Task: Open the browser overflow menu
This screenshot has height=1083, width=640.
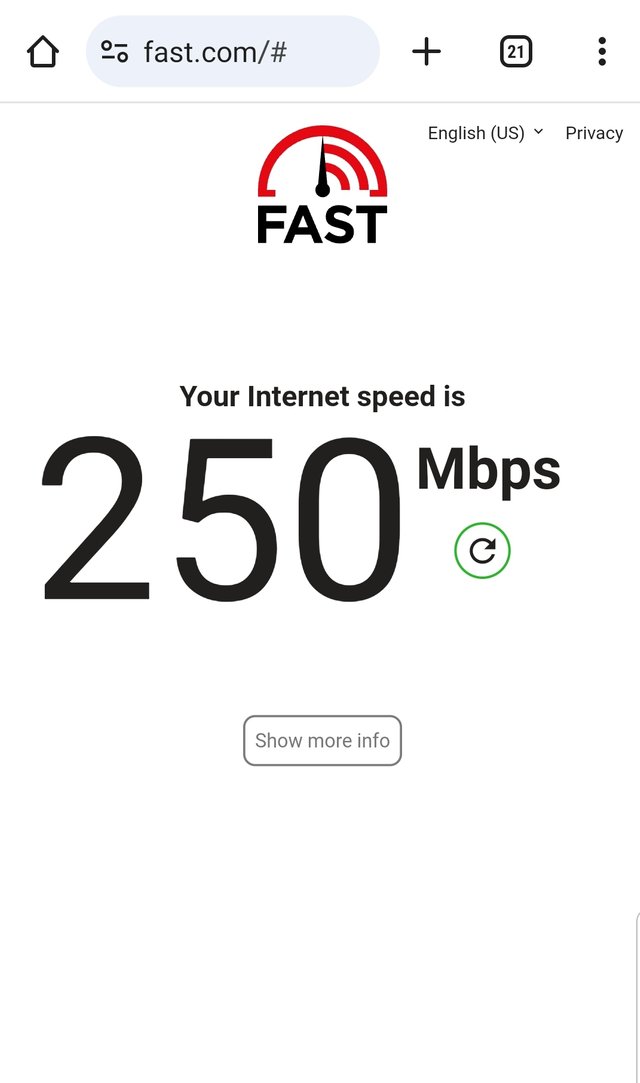Action: tap(602, 52)
